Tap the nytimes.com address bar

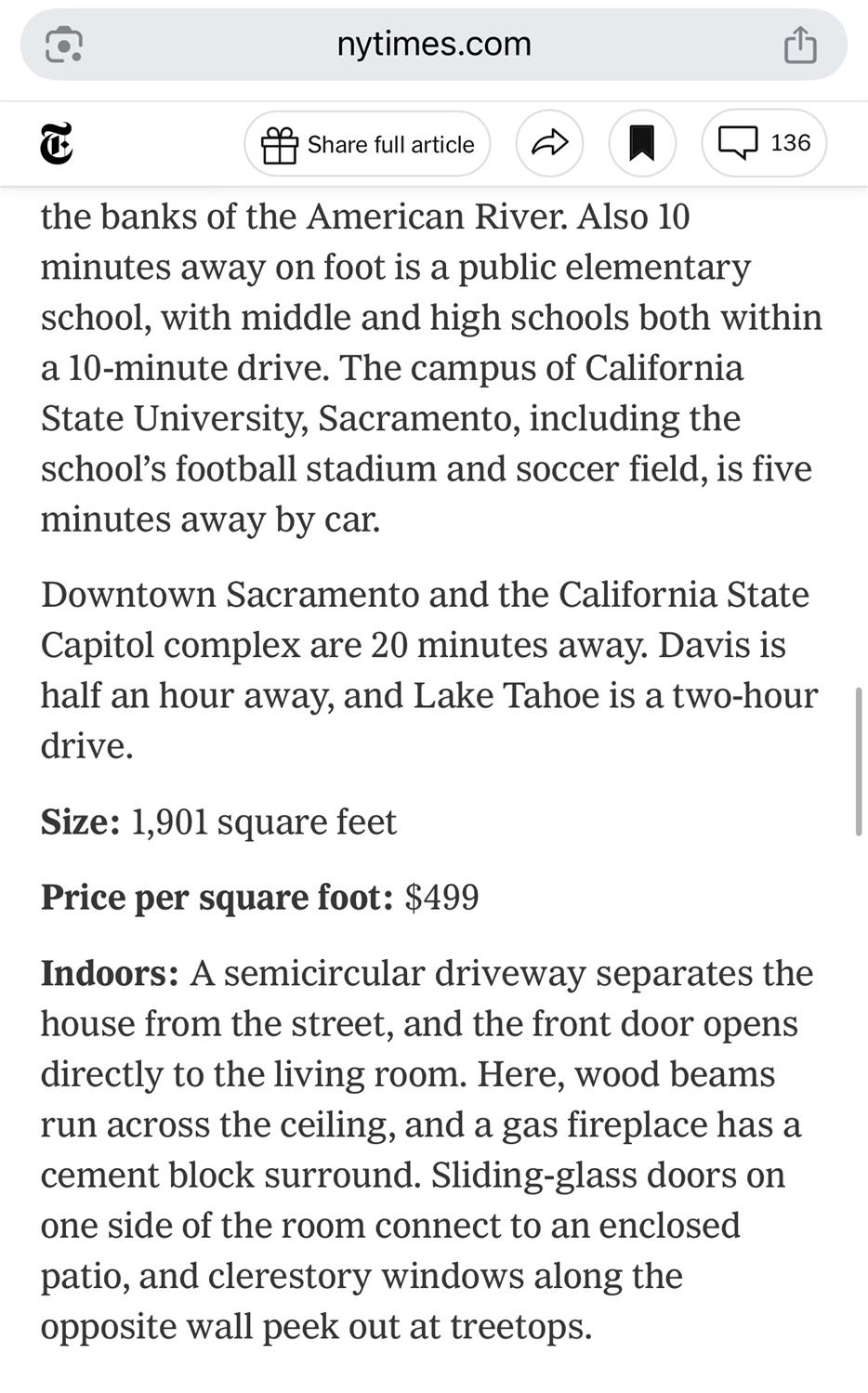pos(433,44)
